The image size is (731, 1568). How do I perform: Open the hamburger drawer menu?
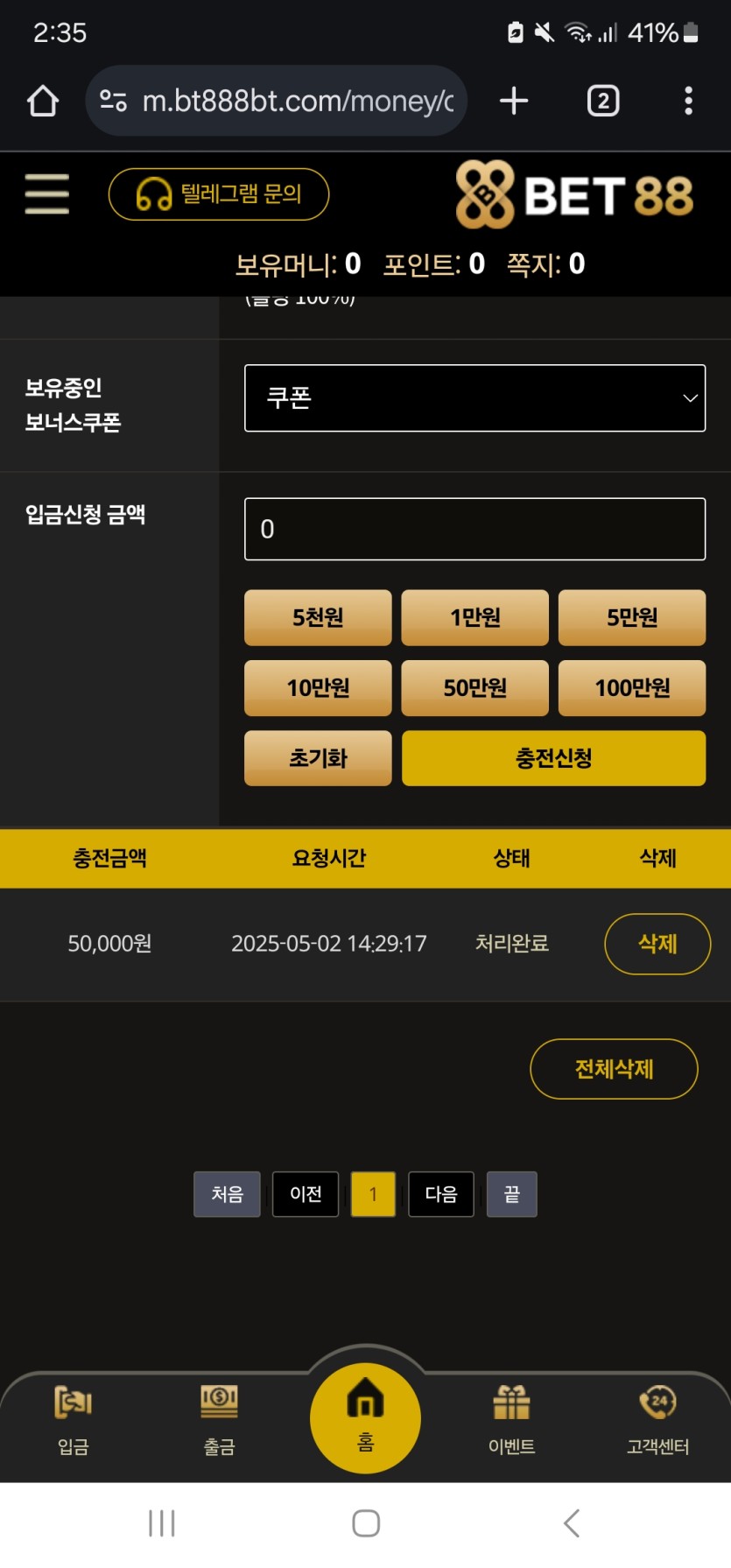coord(46,193)
